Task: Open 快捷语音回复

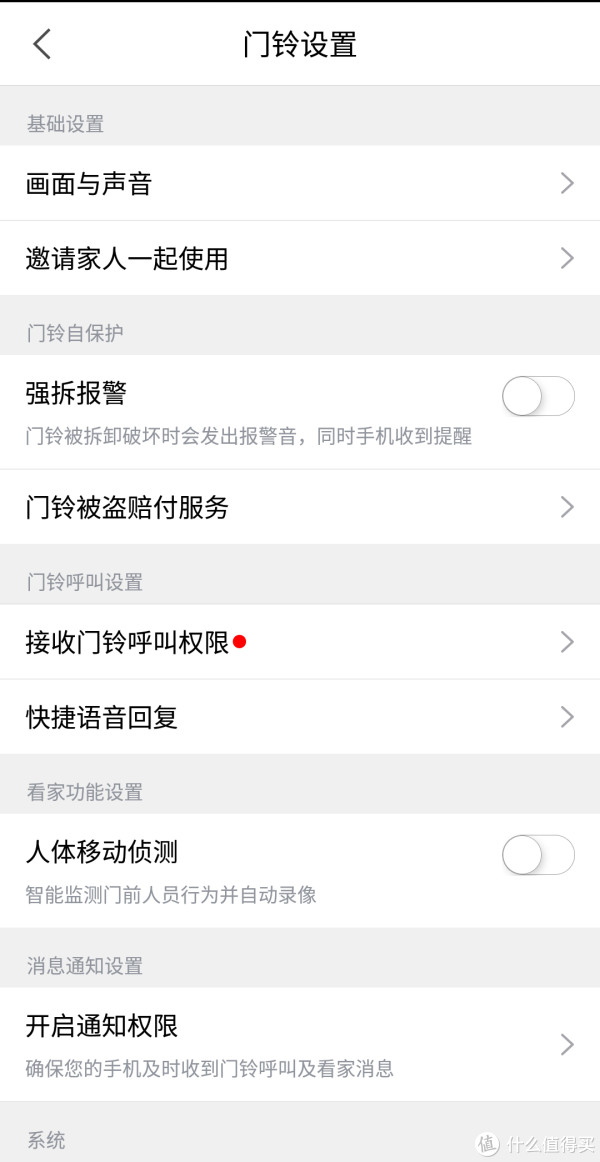Action: pyautogui.click(x=300, y=717)
